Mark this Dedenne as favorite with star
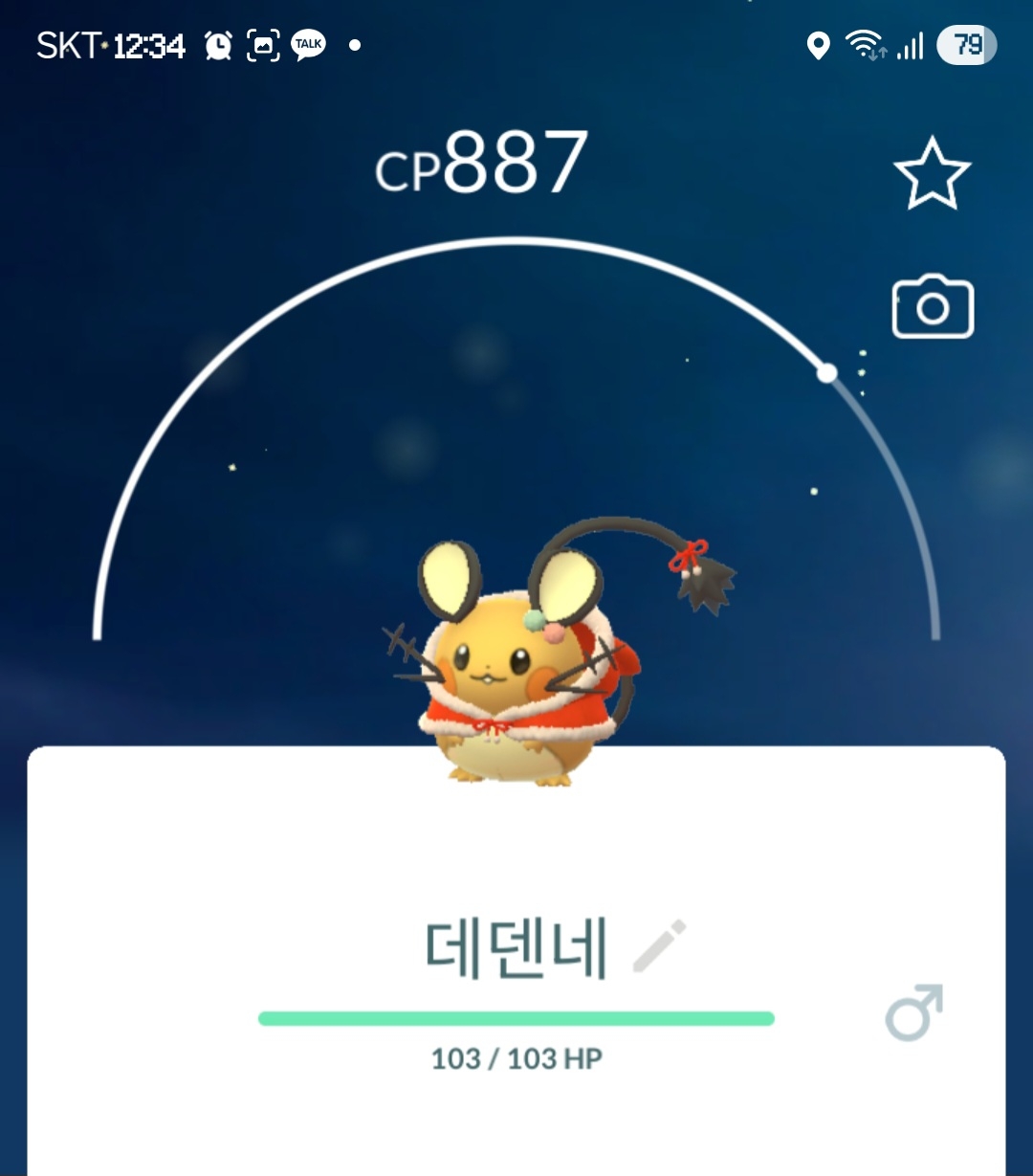 coord(932,173)
